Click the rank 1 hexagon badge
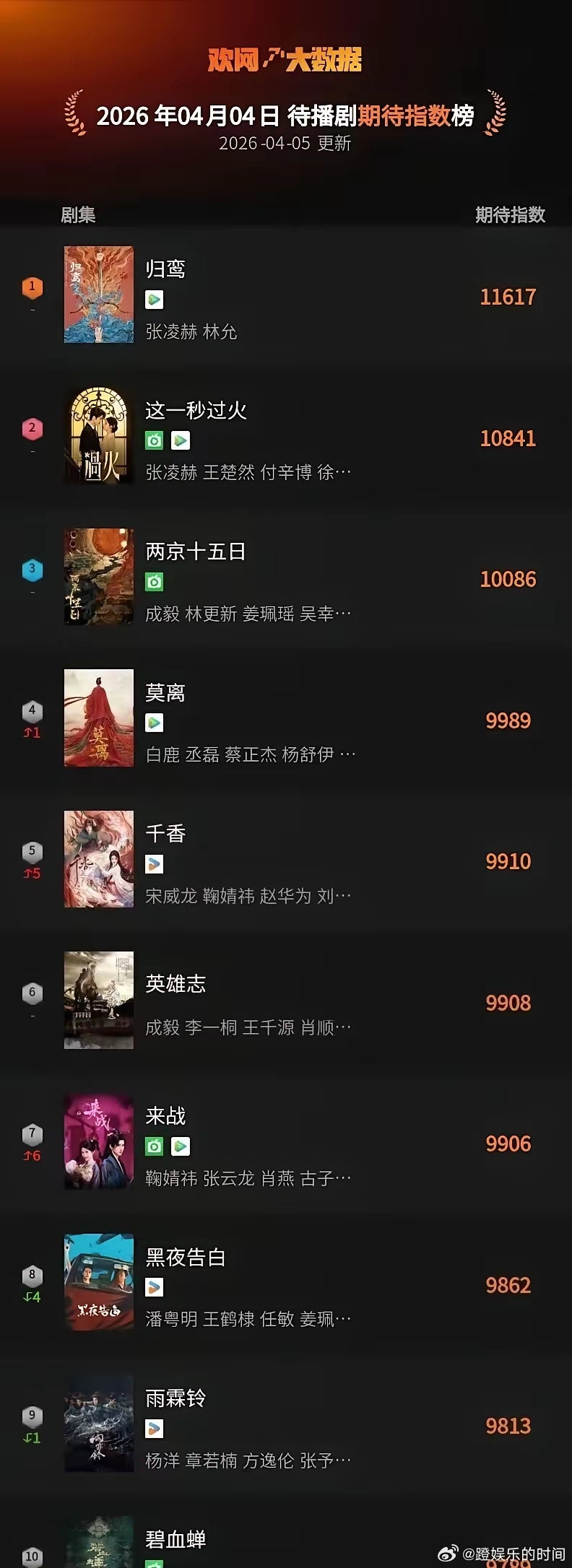This screenshot has height=1568, width=572. (31, 285)
